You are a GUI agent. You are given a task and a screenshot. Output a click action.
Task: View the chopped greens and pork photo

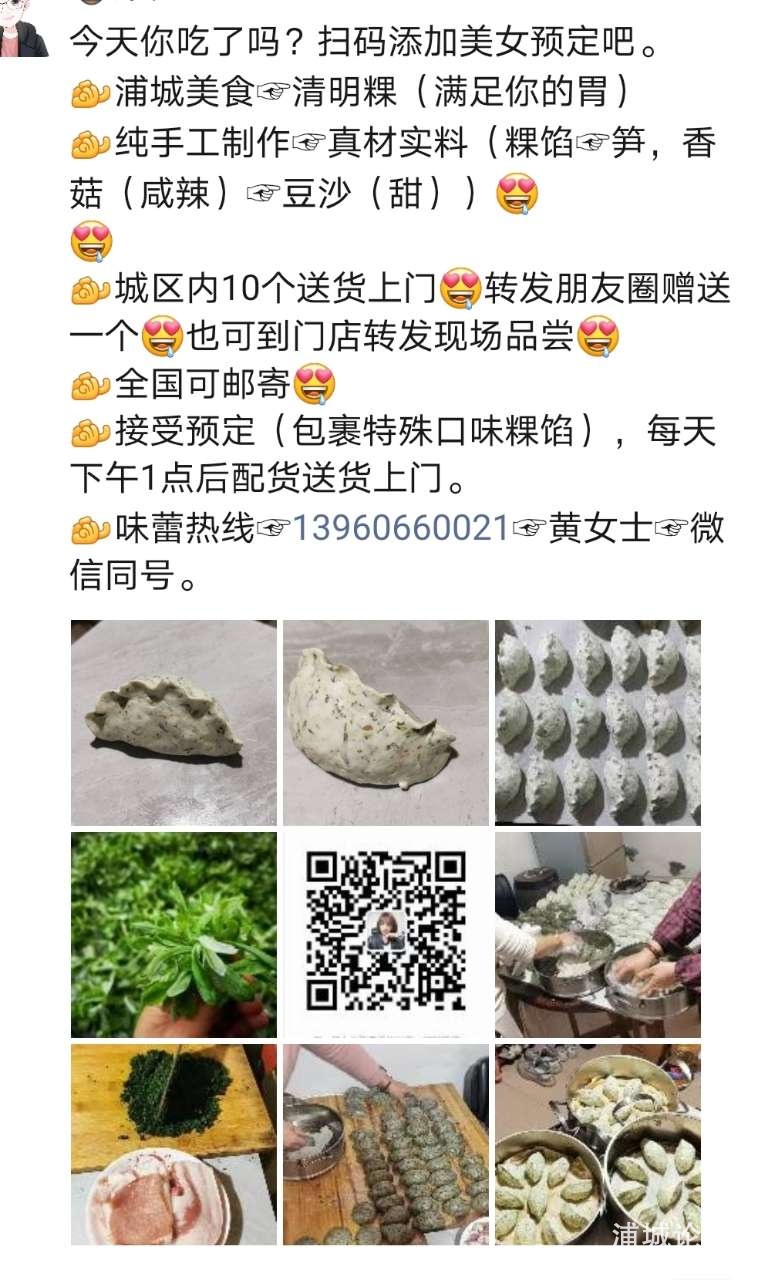coord(173,1144)
